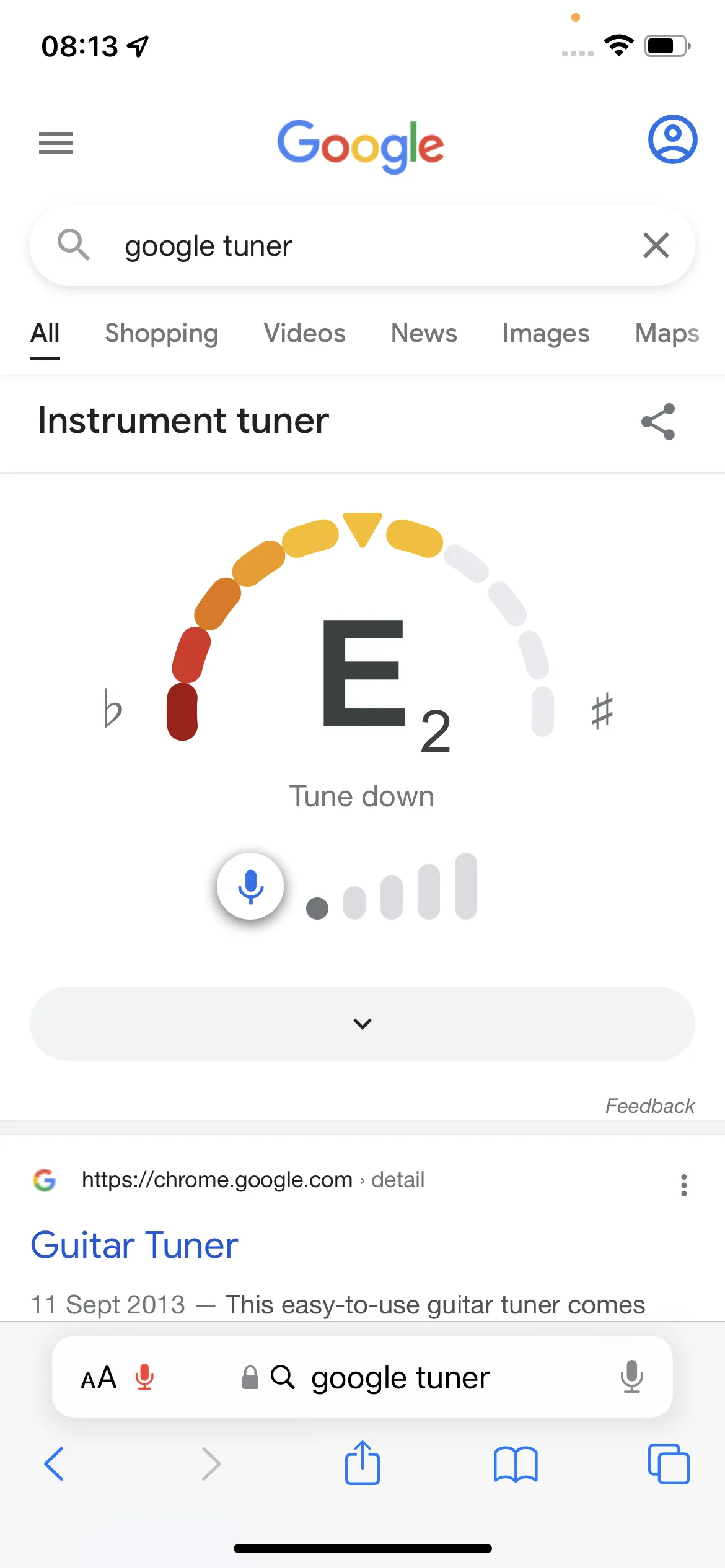Open options for the chrome.google.com result
The height and width of the screenshot is (1568, 725).
pyautogui.click(x=683, y=1185)
